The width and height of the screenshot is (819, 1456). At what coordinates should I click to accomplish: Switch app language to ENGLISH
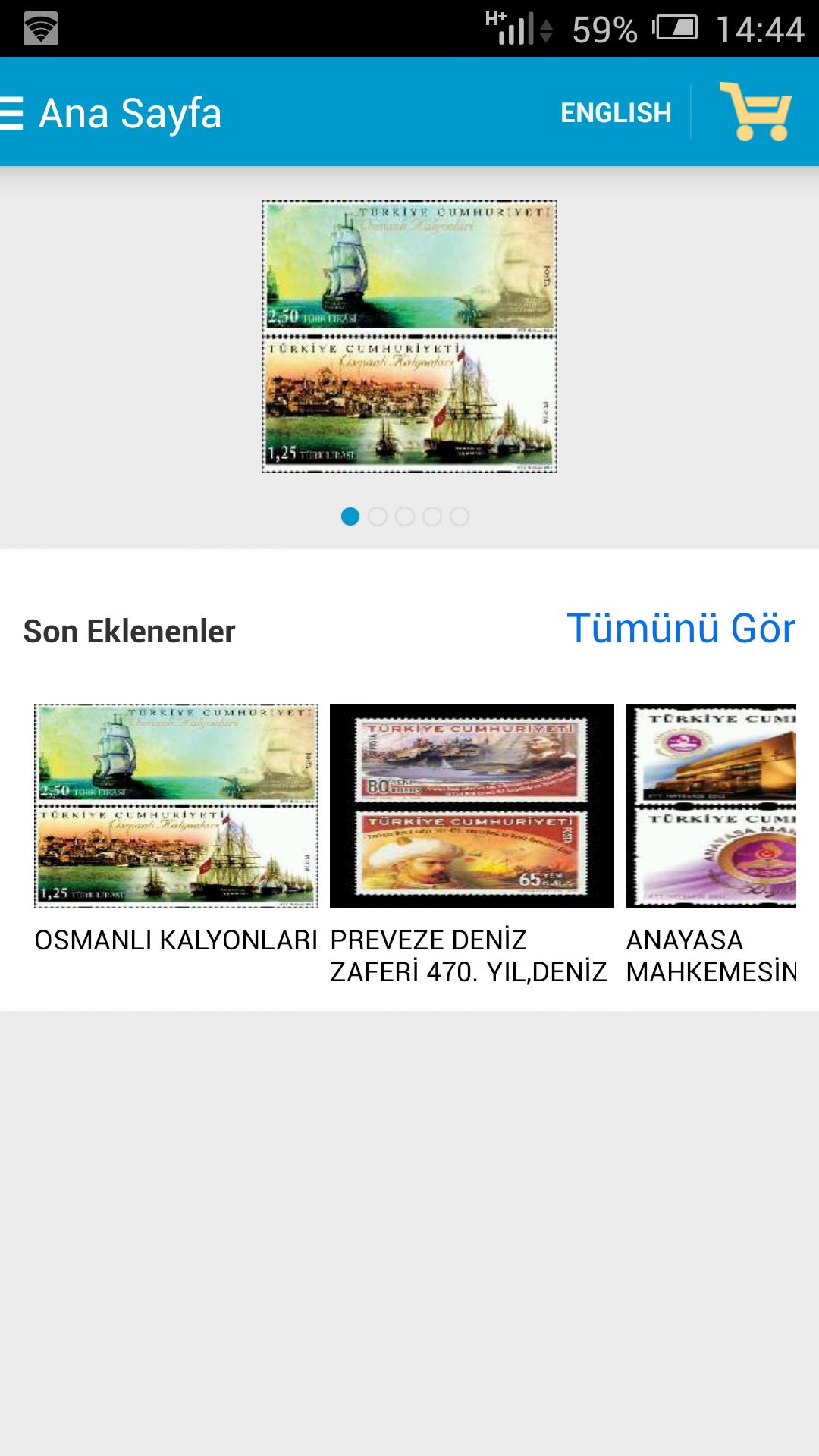pyautogui.click(x=614, y=112)
